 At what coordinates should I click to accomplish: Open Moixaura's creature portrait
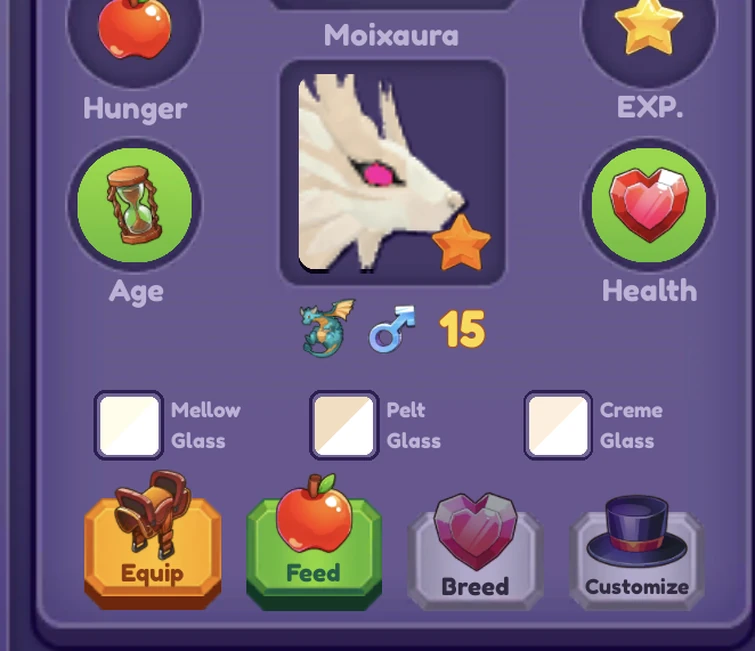click(x=392, y=172)
